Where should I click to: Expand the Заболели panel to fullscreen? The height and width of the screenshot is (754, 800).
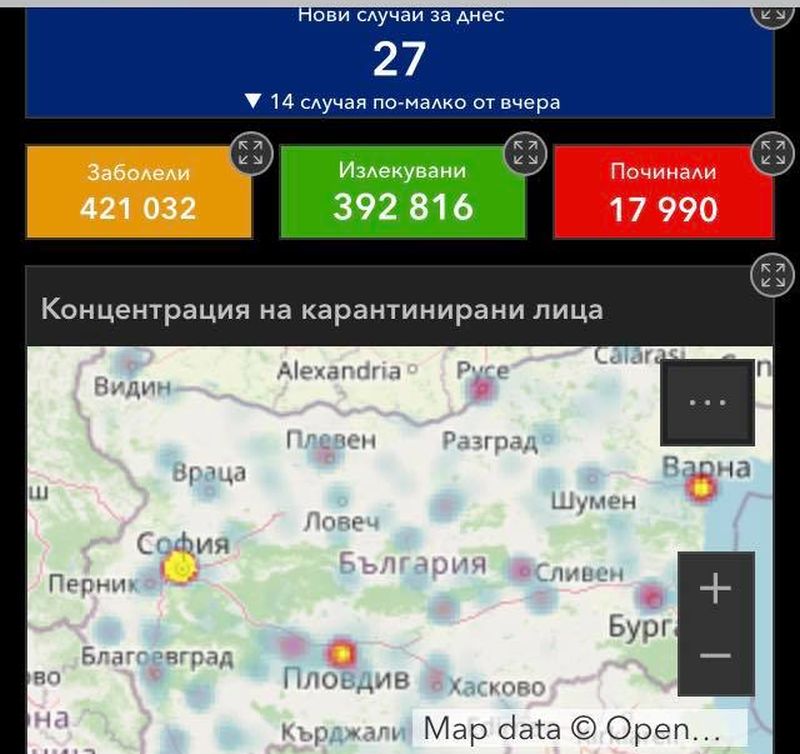pos(250,154)
